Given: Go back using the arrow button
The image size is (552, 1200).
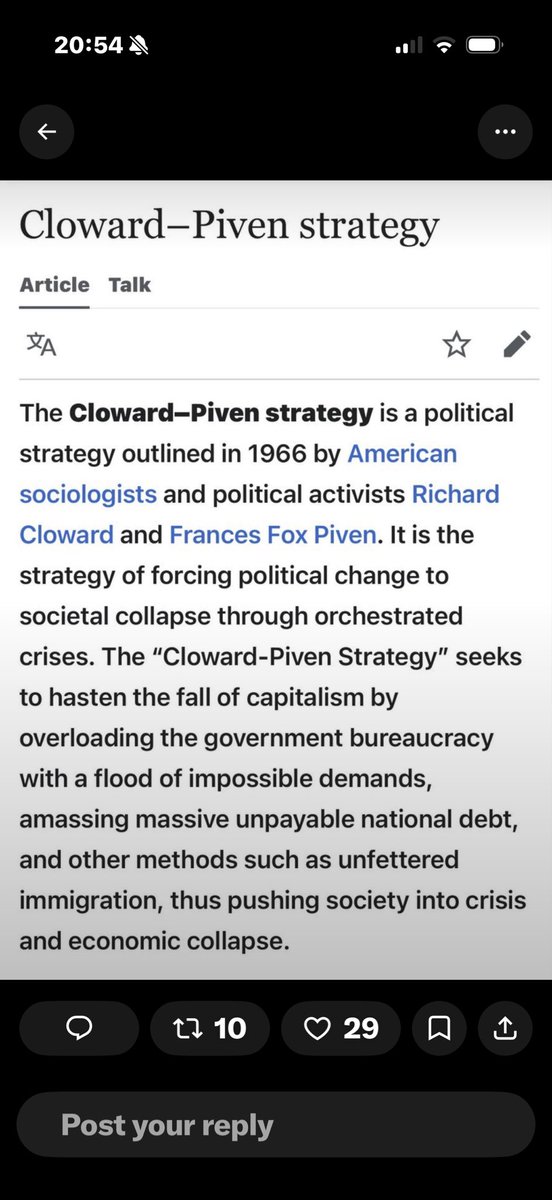Looking at the screenshot, I should [47, 132].
